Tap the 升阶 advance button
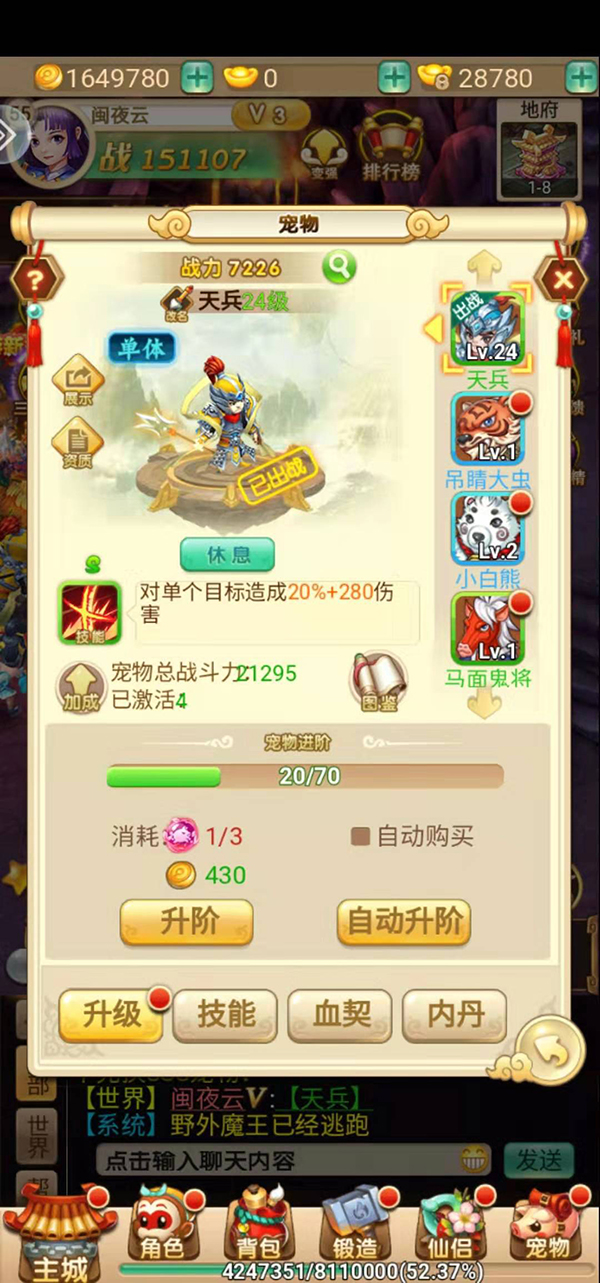Image resolution: width=600 pixels, height=1283 pixels. pos(187,921)
